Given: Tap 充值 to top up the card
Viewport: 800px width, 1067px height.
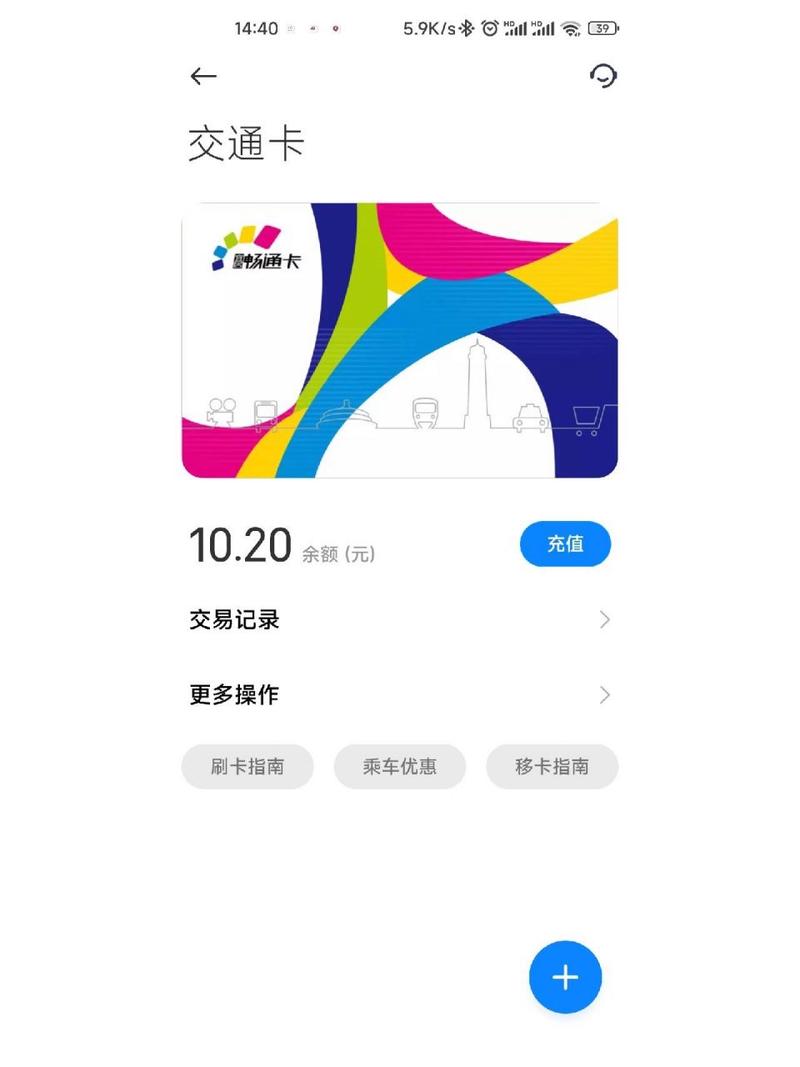Looking at the screenshot, I should (565, 544).
